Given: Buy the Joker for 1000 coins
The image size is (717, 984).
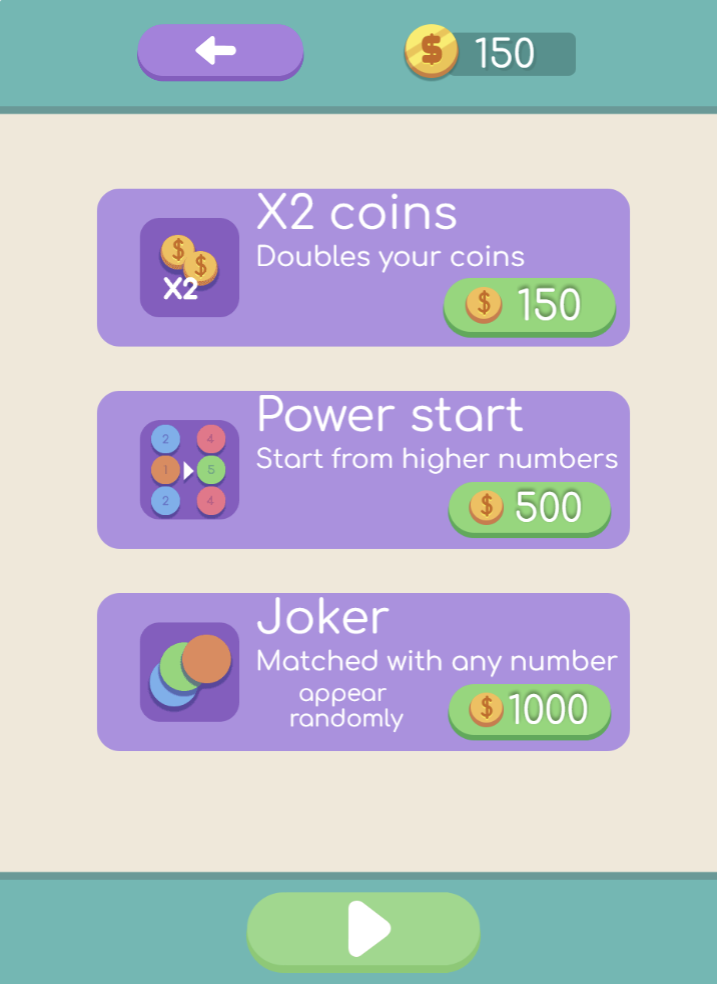Looking at the screenshot, I should click(x=529, y=710).
